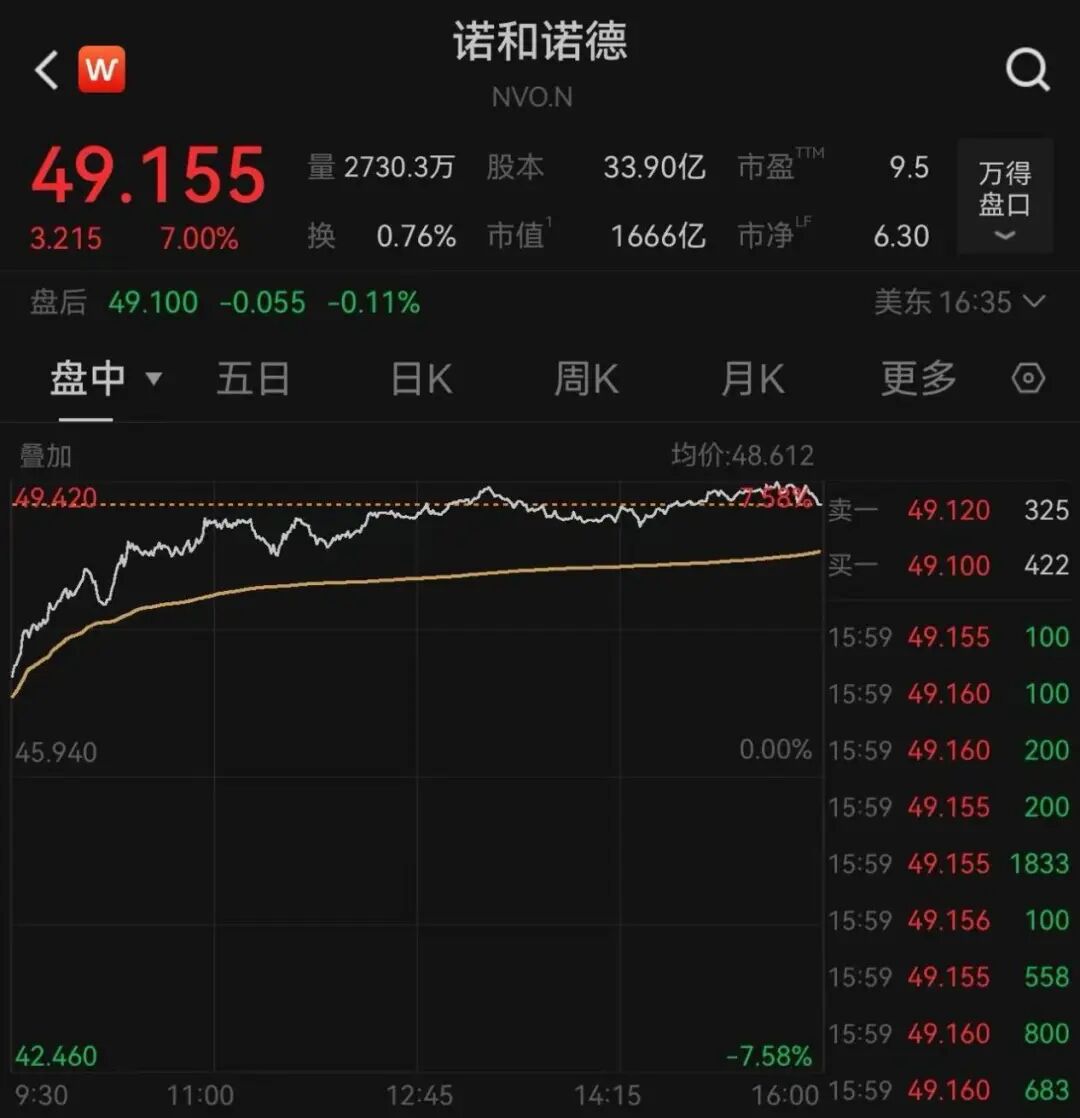Viewport: 1080px width, 1118px height.
Task: Click the 卖一 ask price 49.120
Action: [x=948, y=510]
